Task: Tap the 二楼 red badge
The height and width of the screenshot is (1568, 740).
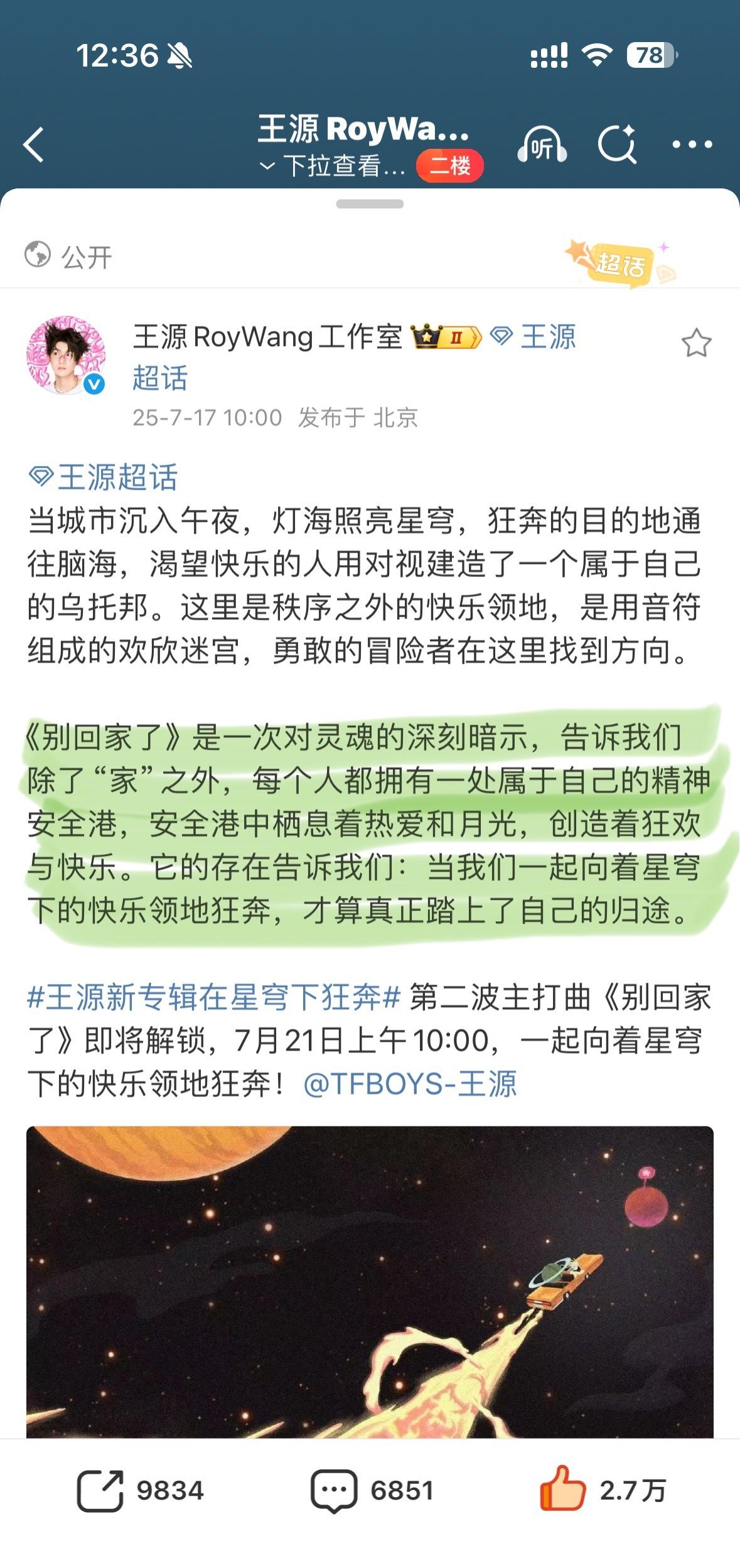Action: coord(450,166)
